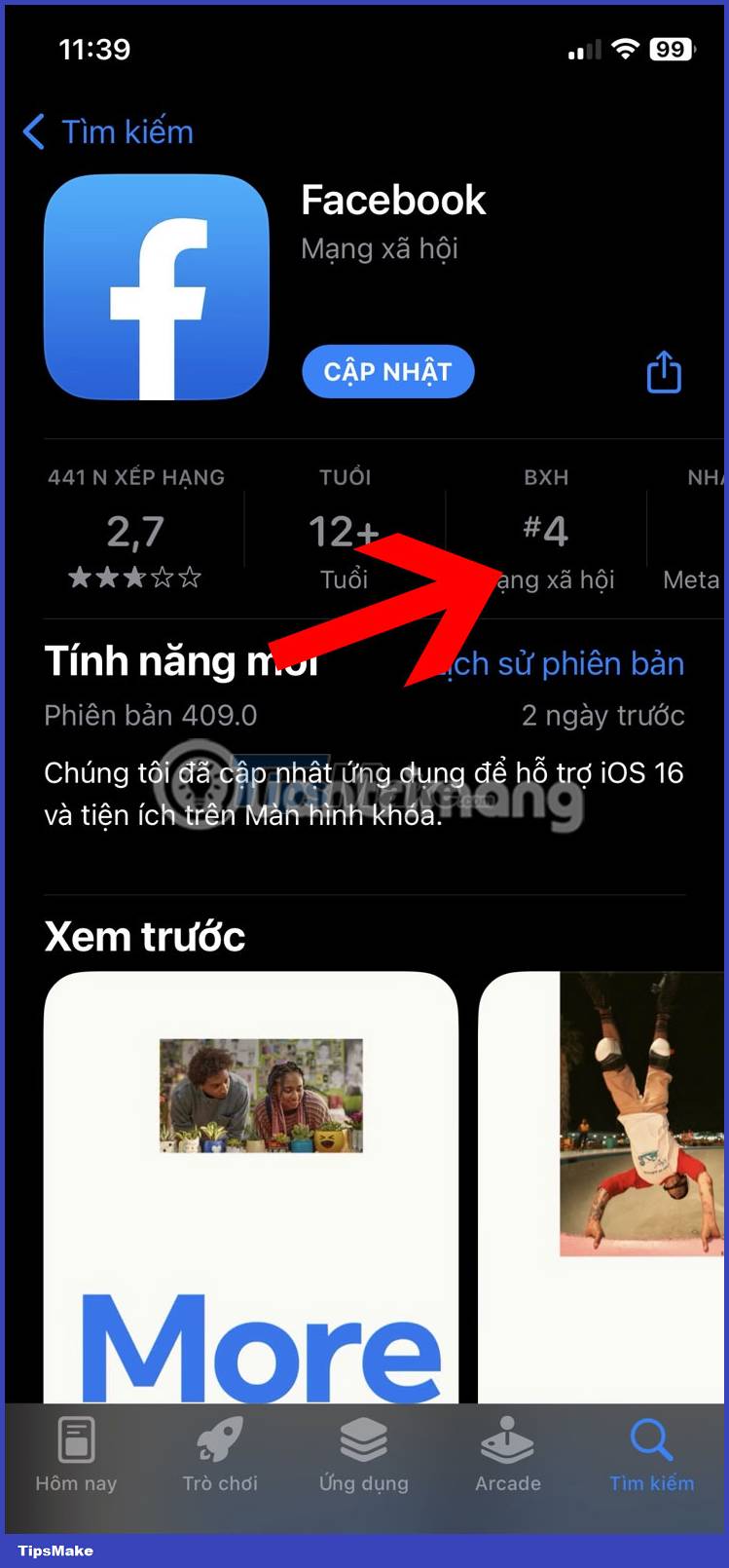Tap the 12+ age rating info

click(345, 531)
